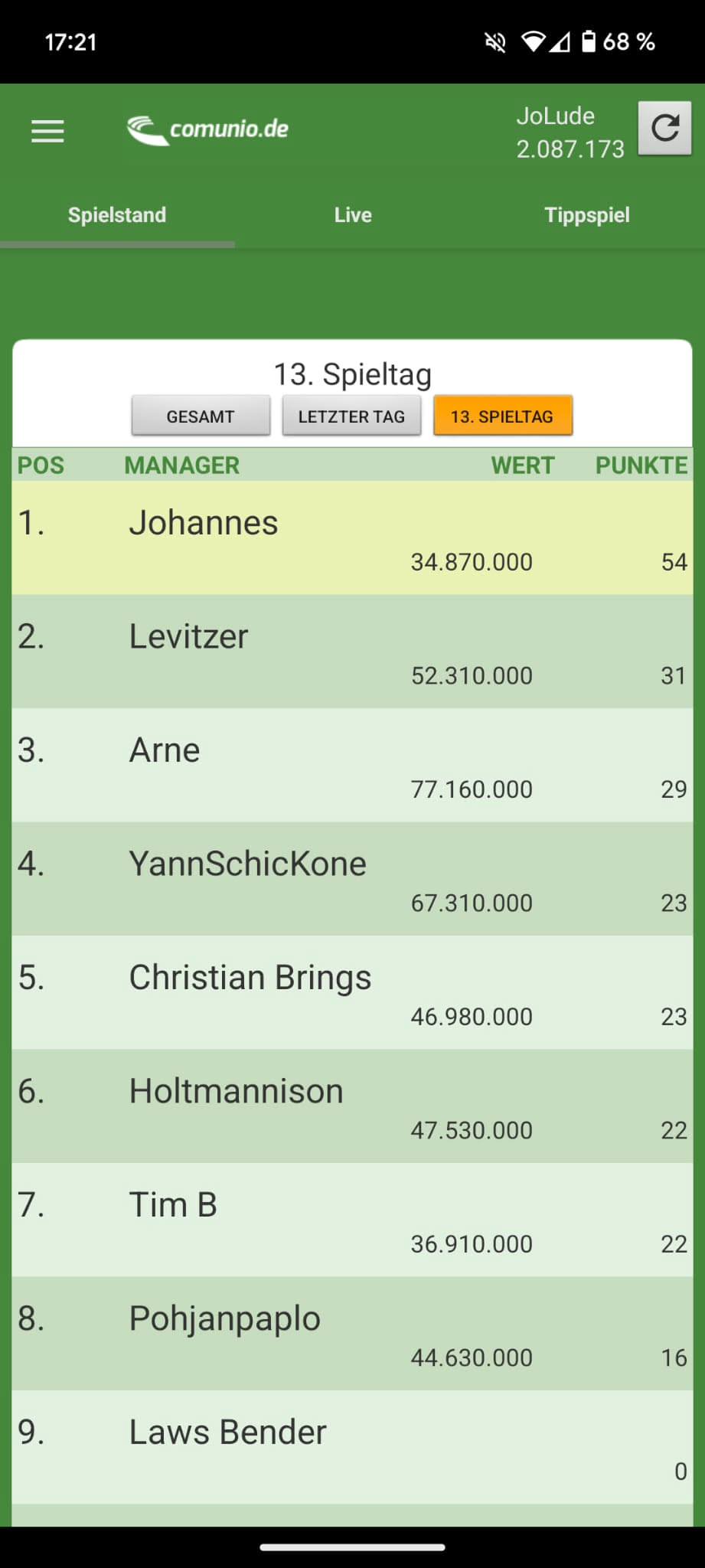View YannSchicKone's manager profile
The image size is (705, 1568).
247,864
